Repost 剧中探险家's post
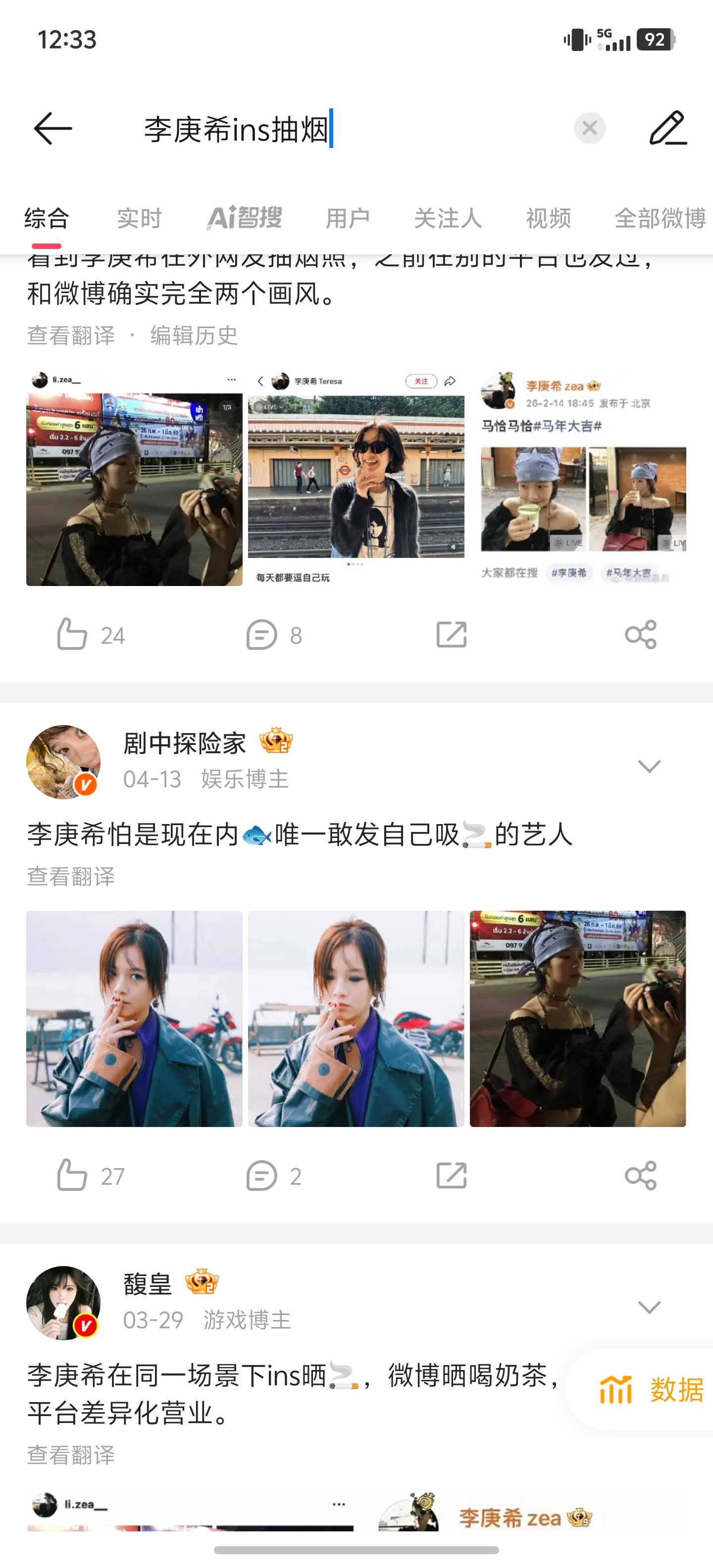 tap(451, 1176)
